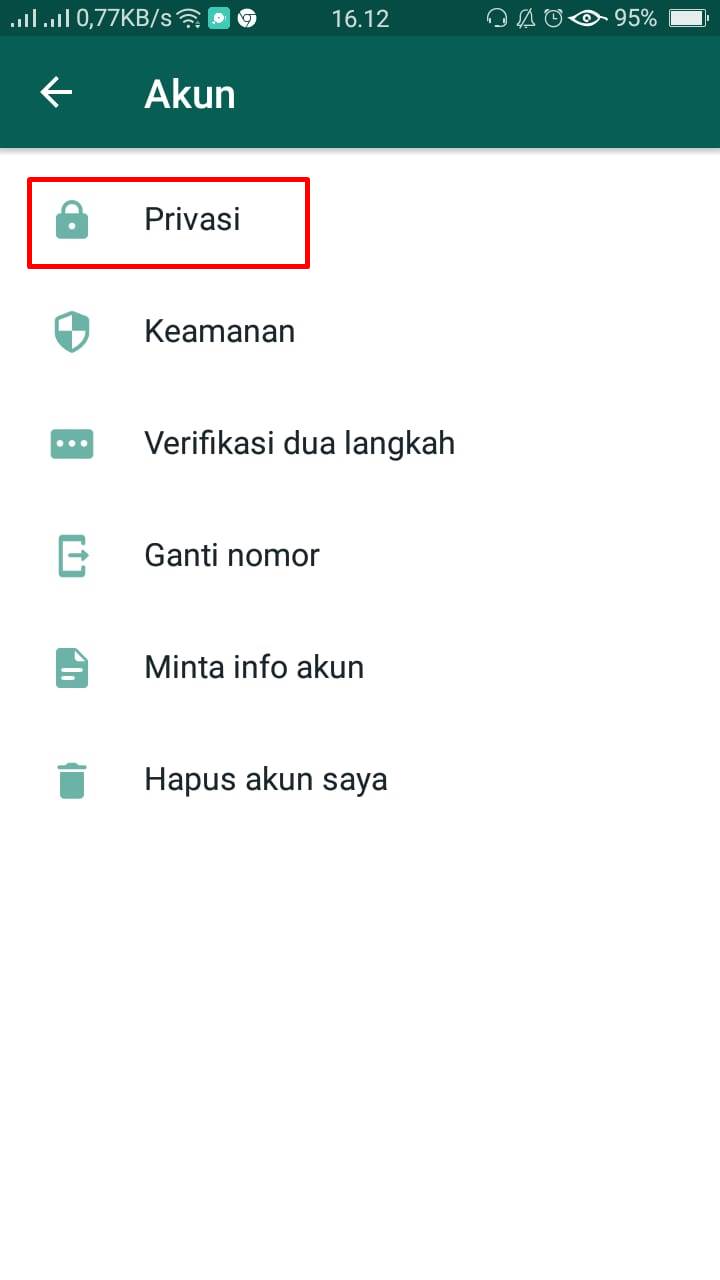Select Verifikasi dua langkah

click(300, 443)
